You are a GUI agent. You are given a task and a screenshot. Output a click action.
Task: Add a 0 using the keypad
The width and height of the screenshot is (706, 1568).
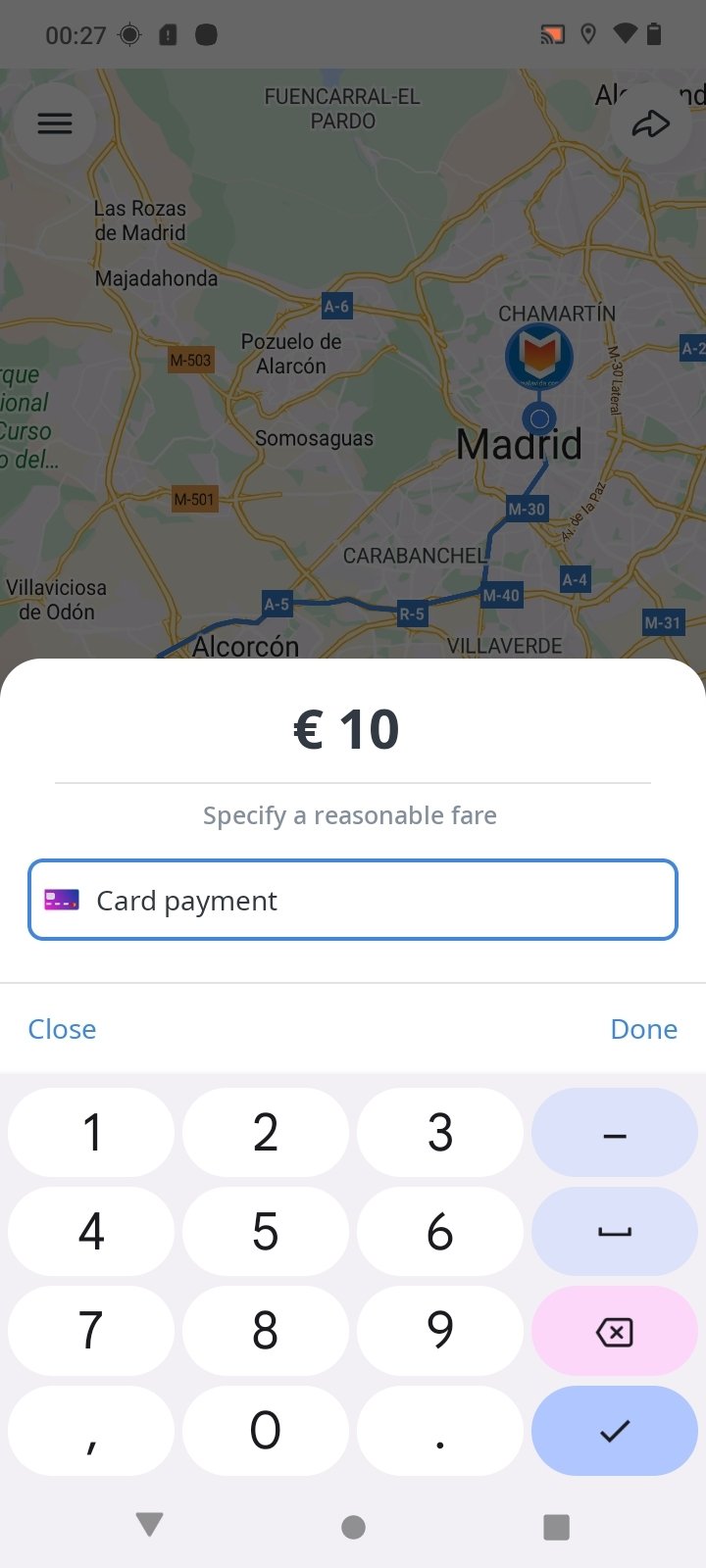pos(266,1430)
